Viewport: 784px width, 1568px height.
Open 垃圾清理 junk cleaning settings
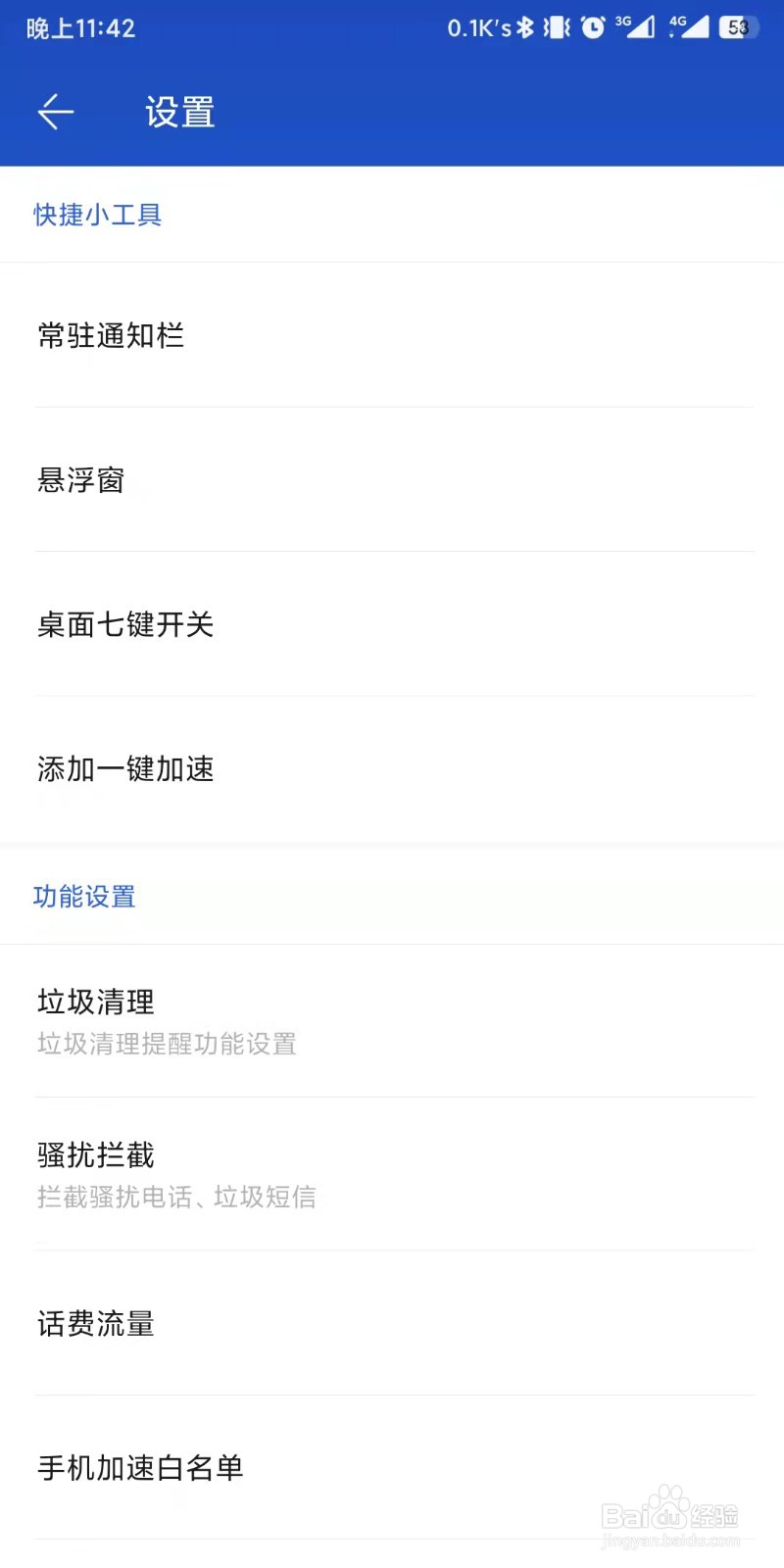click(x=95, y=1002)
